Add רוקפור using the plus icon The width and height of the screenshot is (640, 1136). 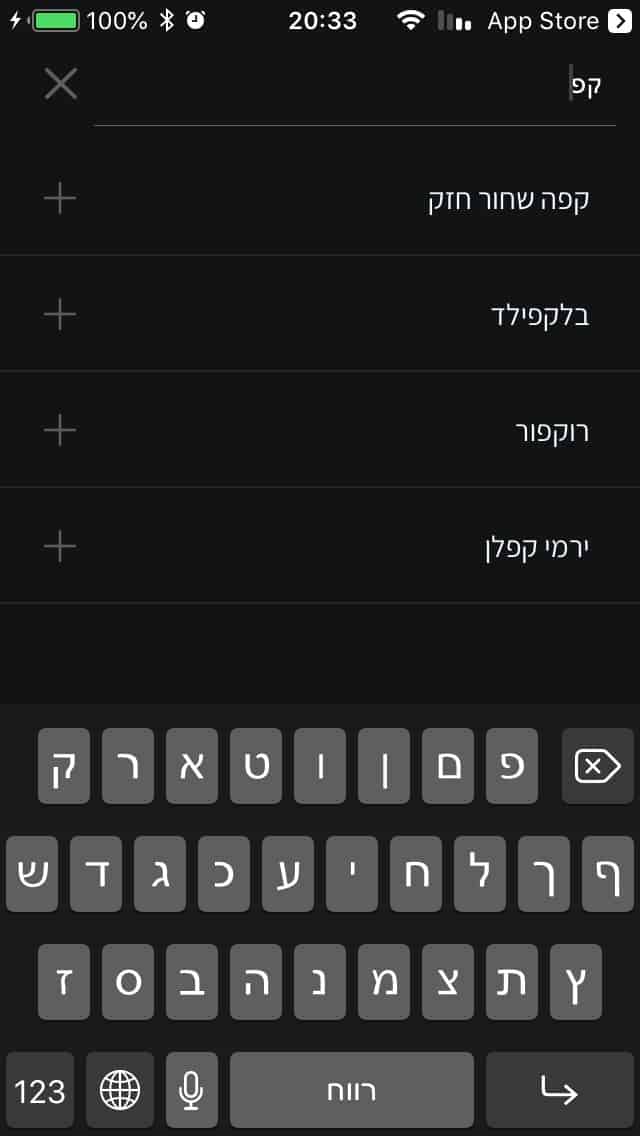click(x=59, y=430)
